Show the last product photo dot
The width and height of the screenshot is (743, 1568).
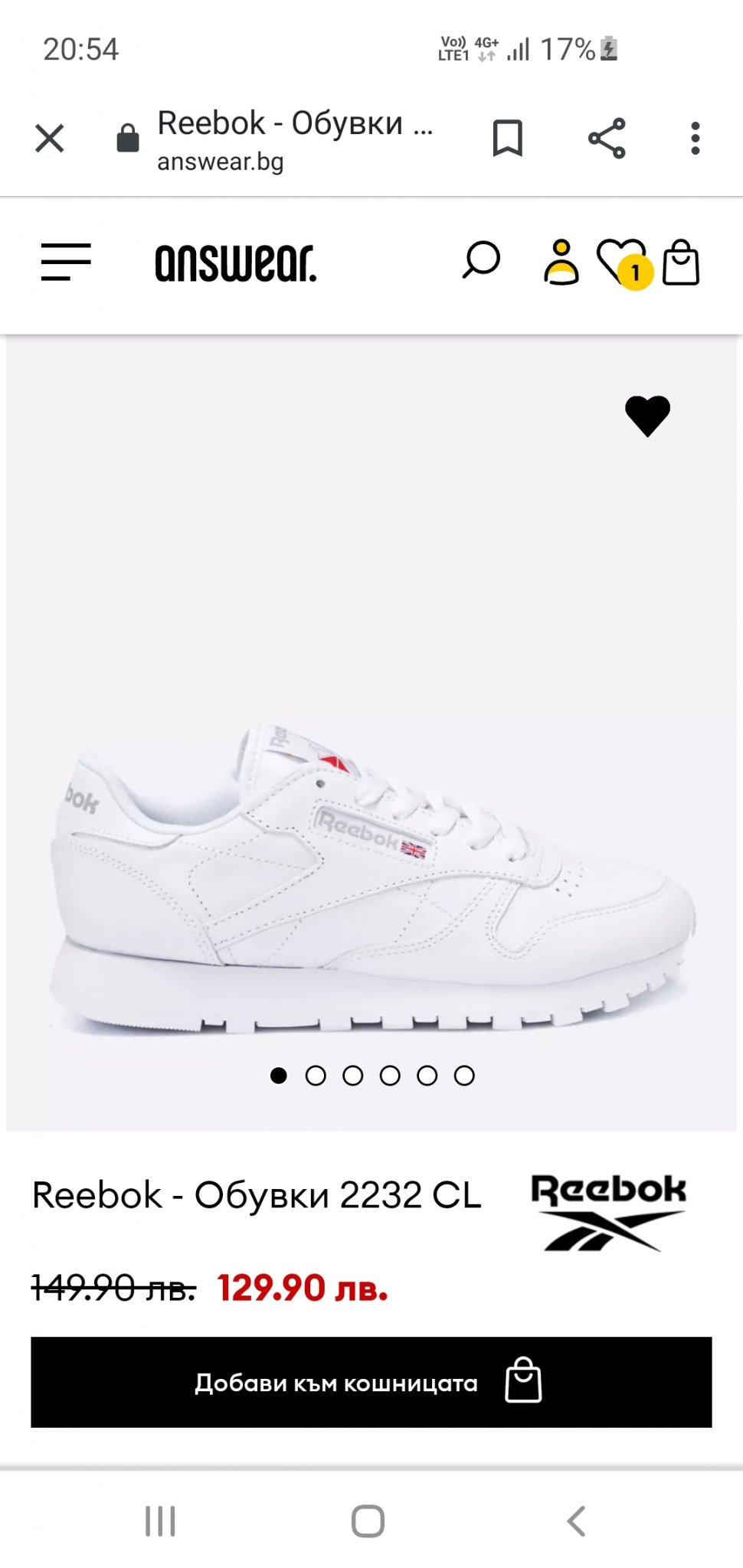pos(464,1076)
